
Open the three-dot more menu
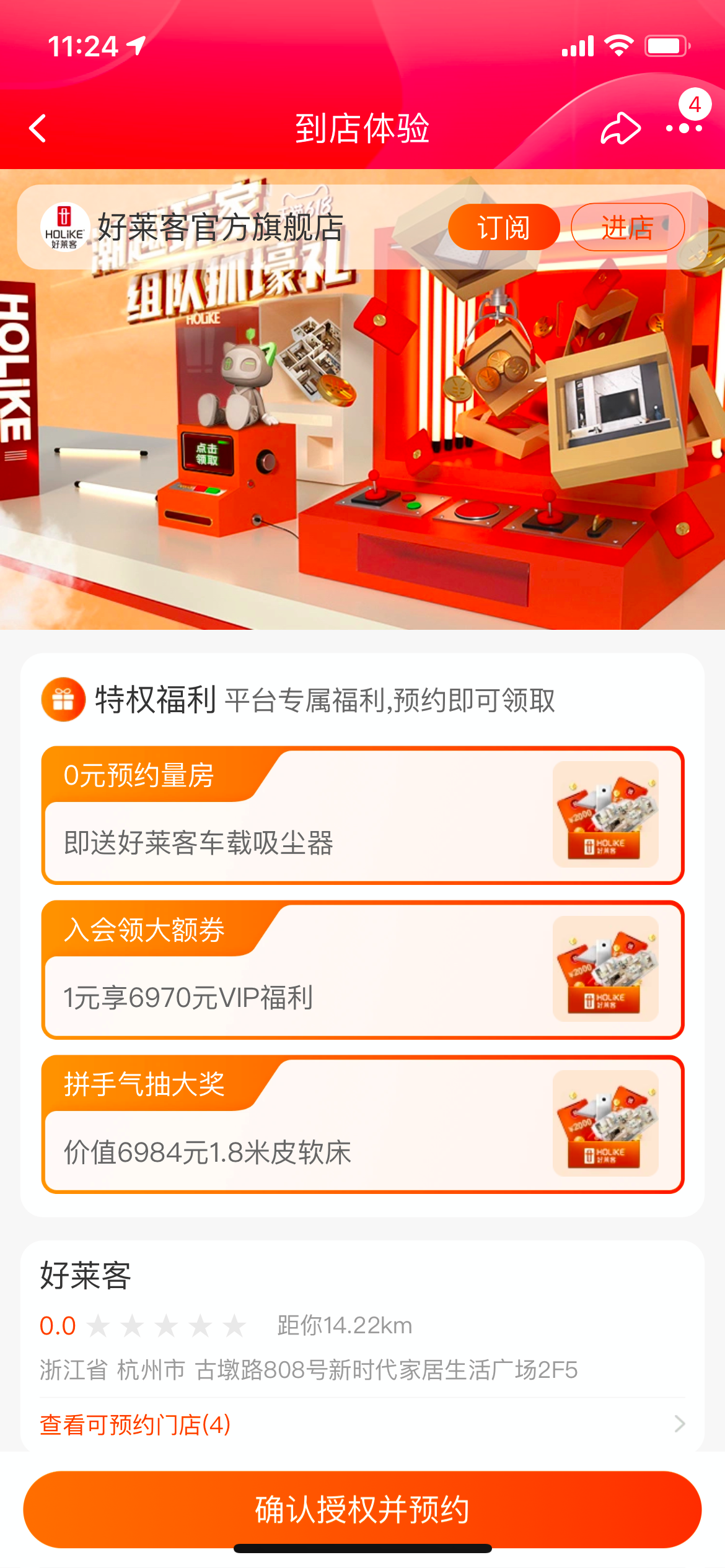click(x=684, y=128)
